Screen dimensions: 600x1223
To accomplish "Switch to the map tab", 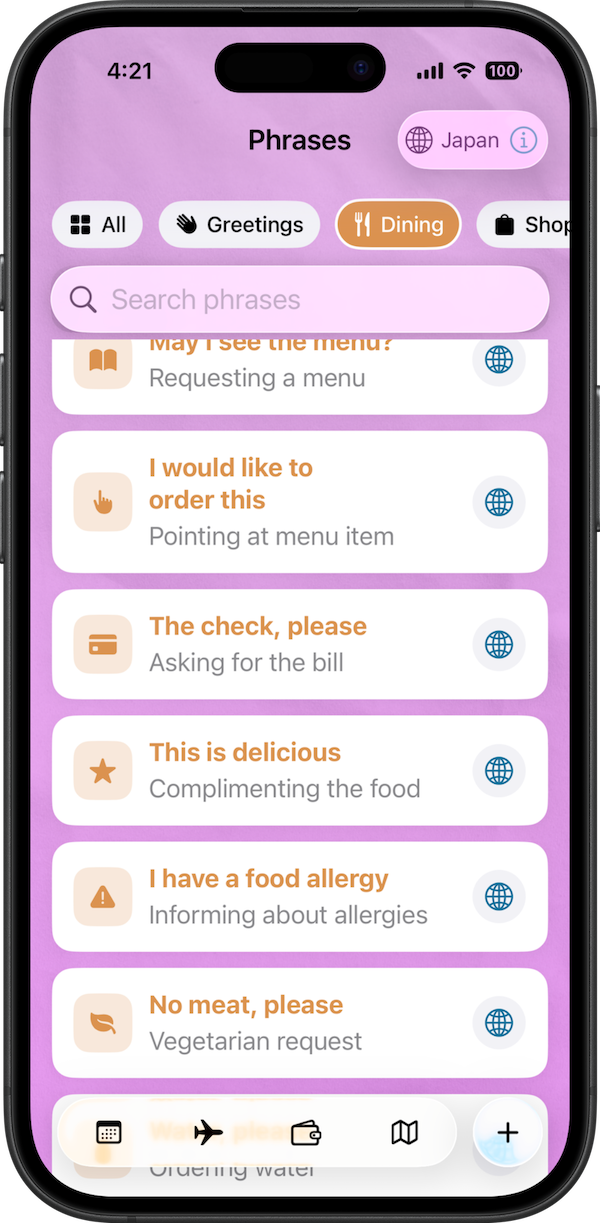I will tap(404, 1132).
